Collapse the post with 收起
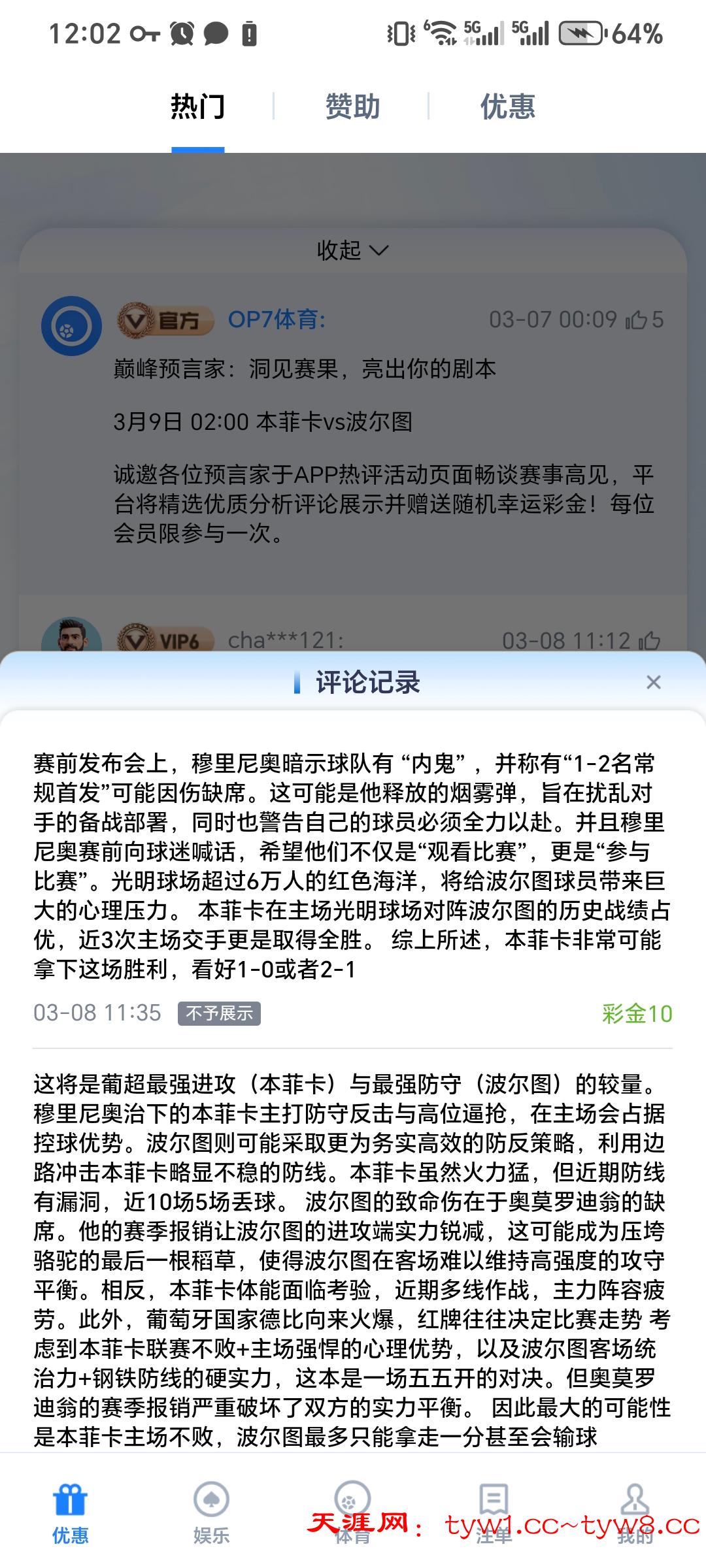 click(352, 250)
